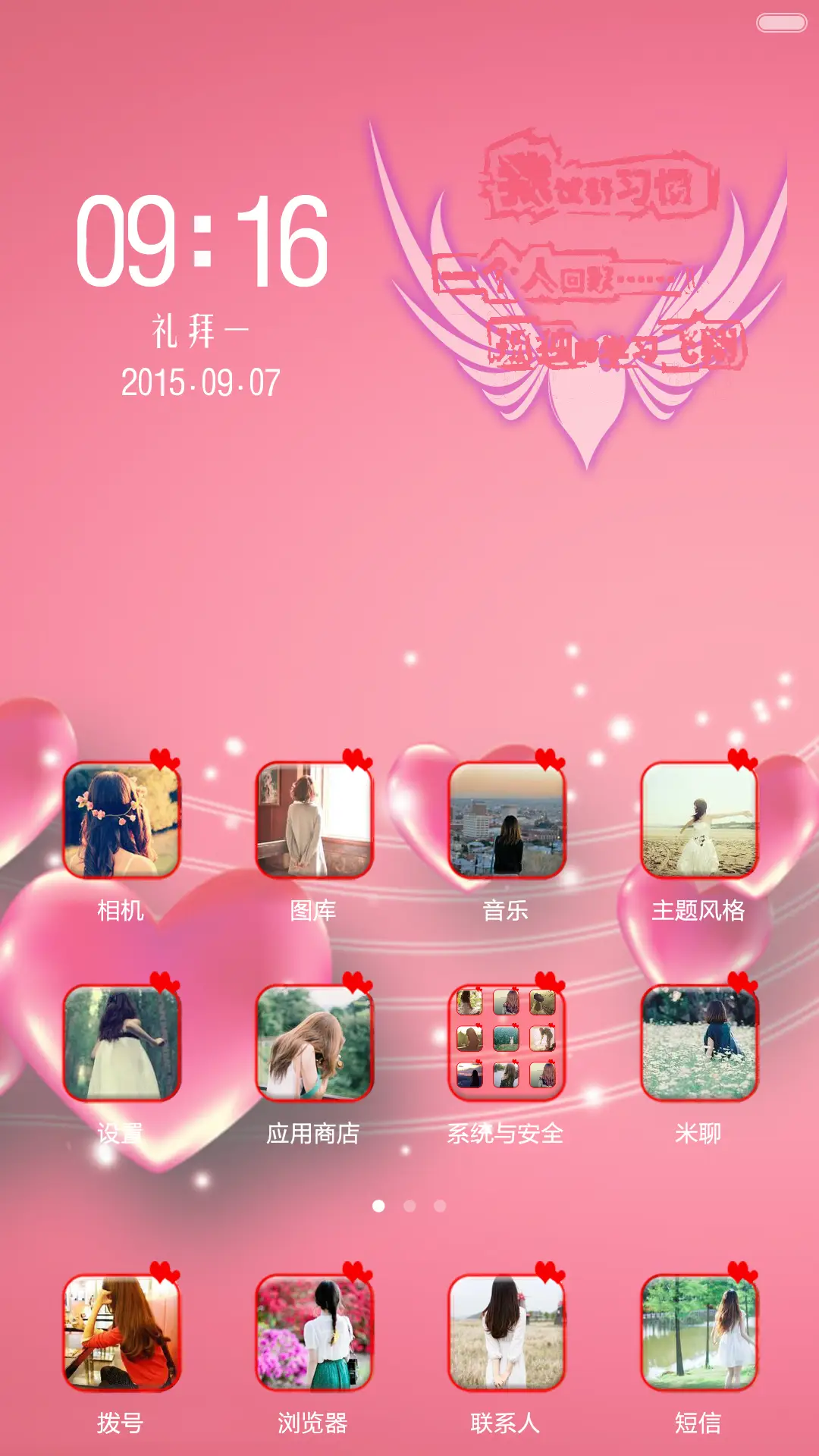This screenshot has width=819, height=1456.
Task: Tap the 09:16 clock widget
Action: click(x=202, y=241)
